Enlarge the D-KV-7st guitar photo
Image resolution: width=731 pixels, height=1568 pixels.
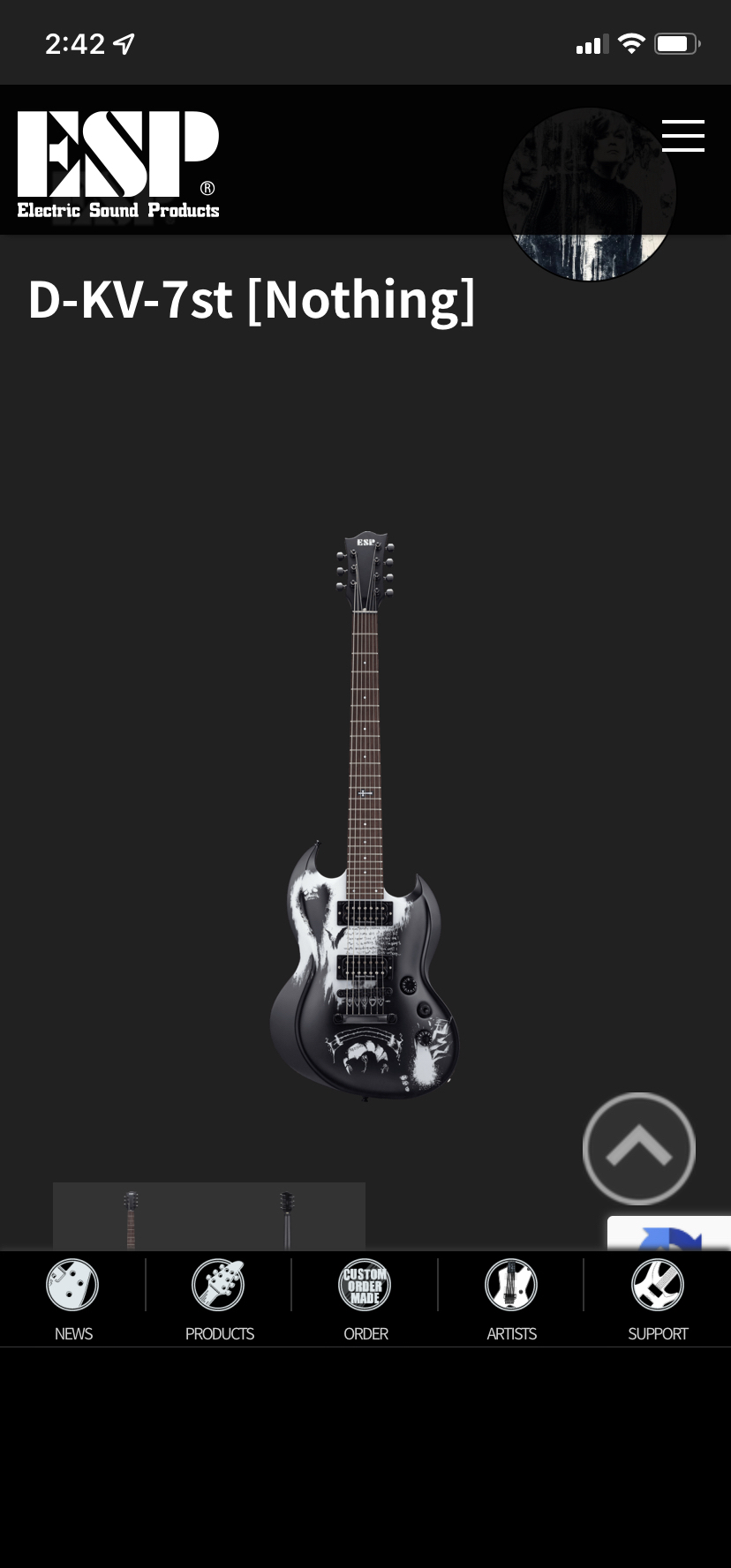365,816
